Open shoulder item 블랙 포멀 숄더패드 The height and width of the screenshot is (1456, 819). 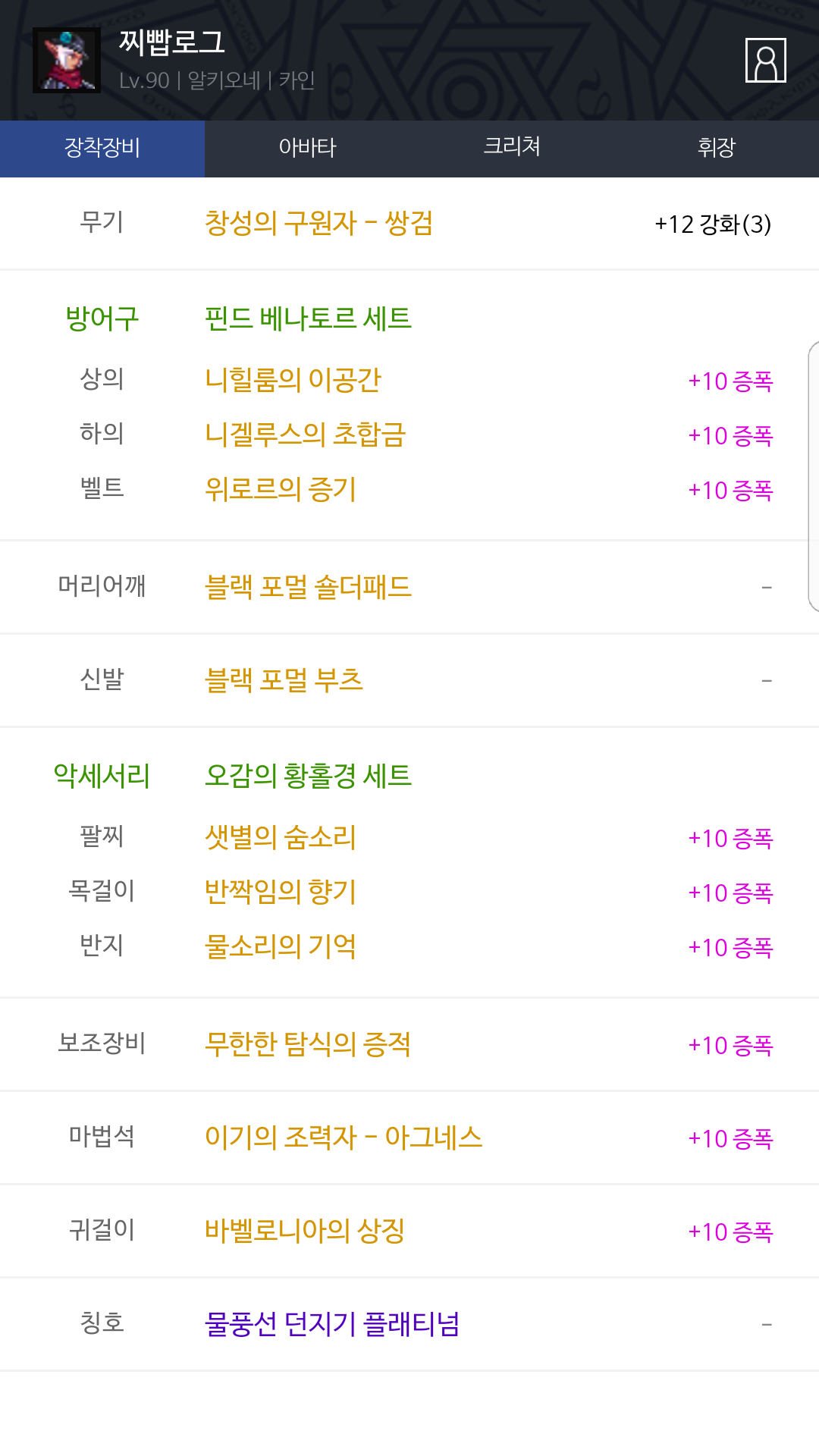tap(308, 588)
